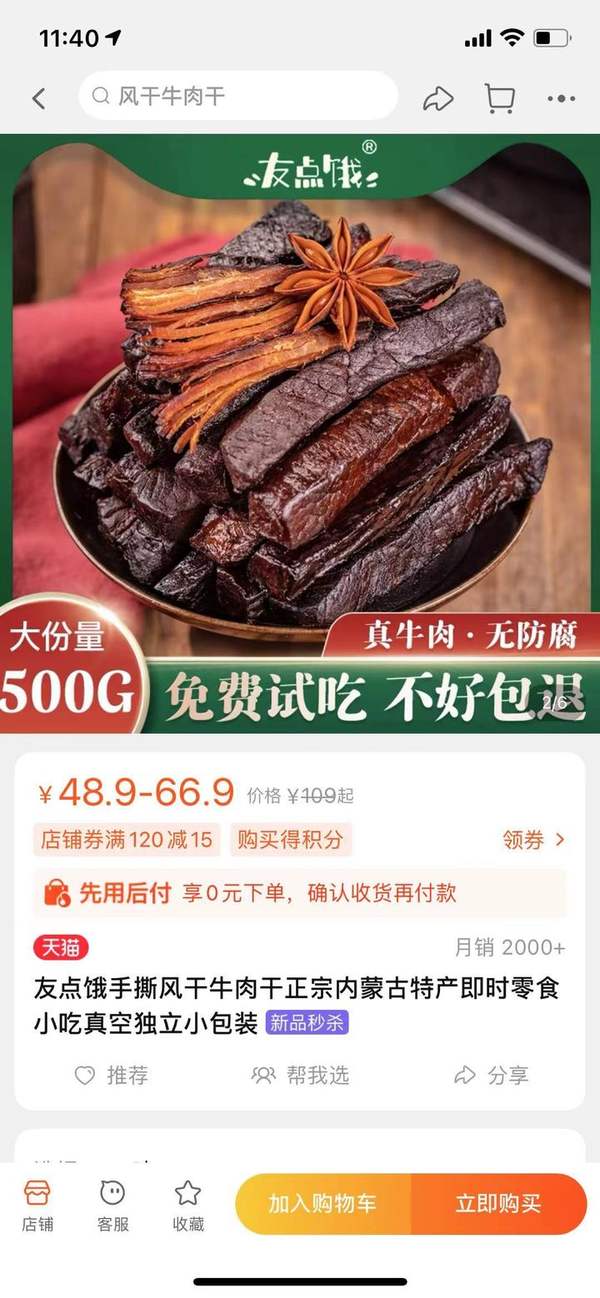Screen dimensions: 600x1298
Task: Add to cart with 加入购物车
Action: point(322,1204)
